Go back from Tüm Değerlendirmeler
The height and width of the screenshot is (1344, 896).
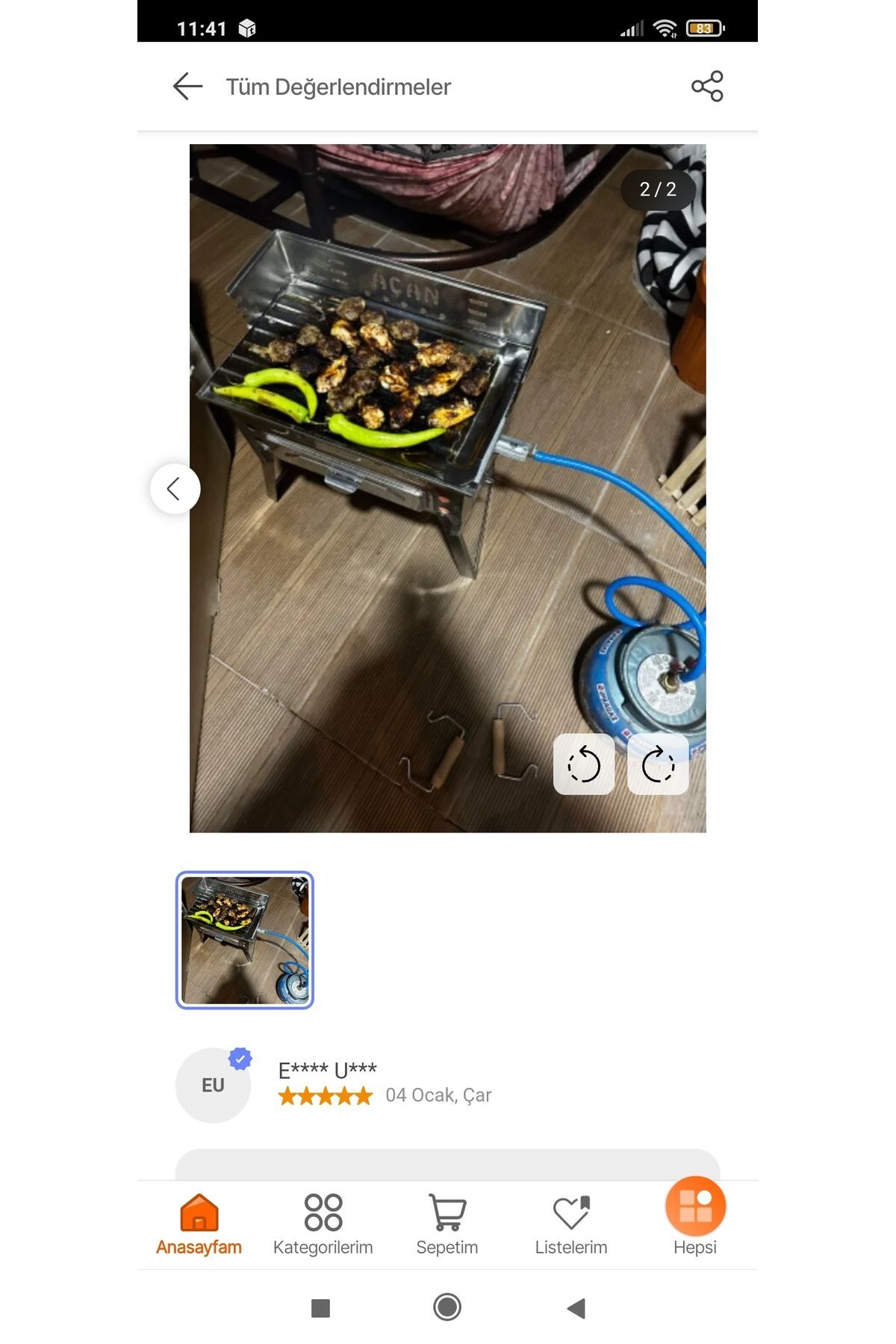(x=187, y=87)
